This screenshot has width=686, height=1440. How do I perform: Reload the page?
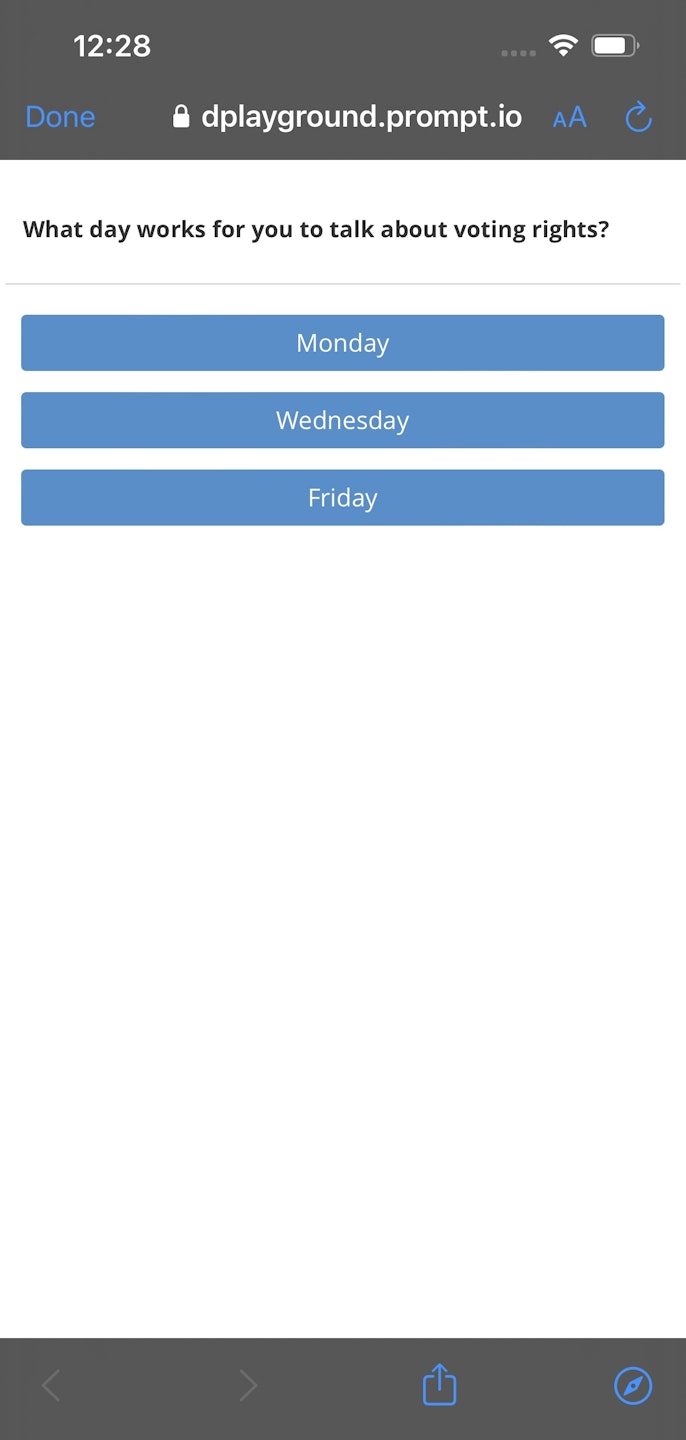click(638, 118)
